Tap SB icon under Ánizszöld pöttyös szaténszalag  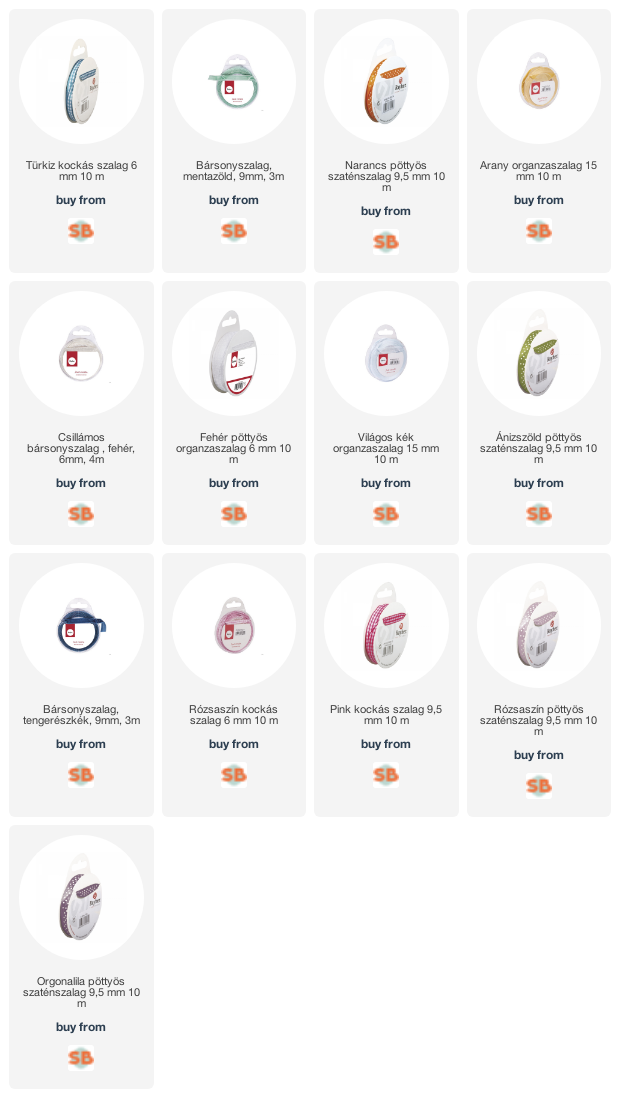click(539, 514)
